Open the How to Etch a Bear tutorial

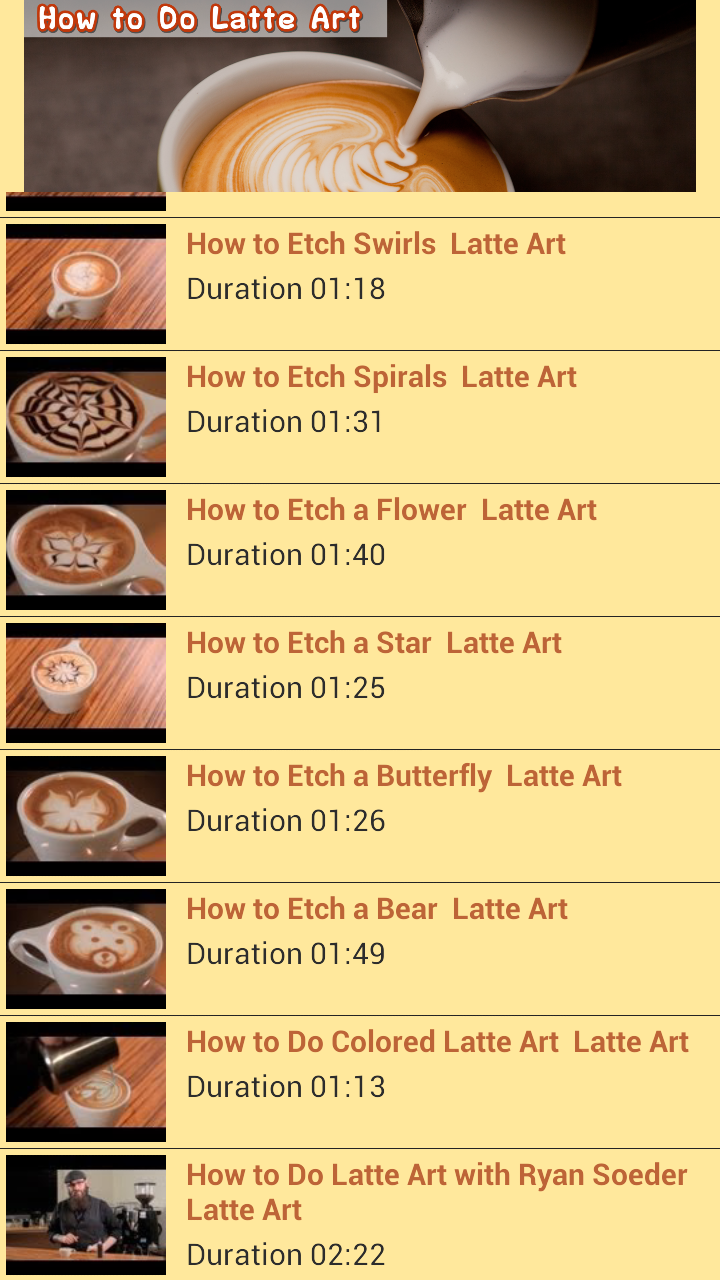click(376, 909)
